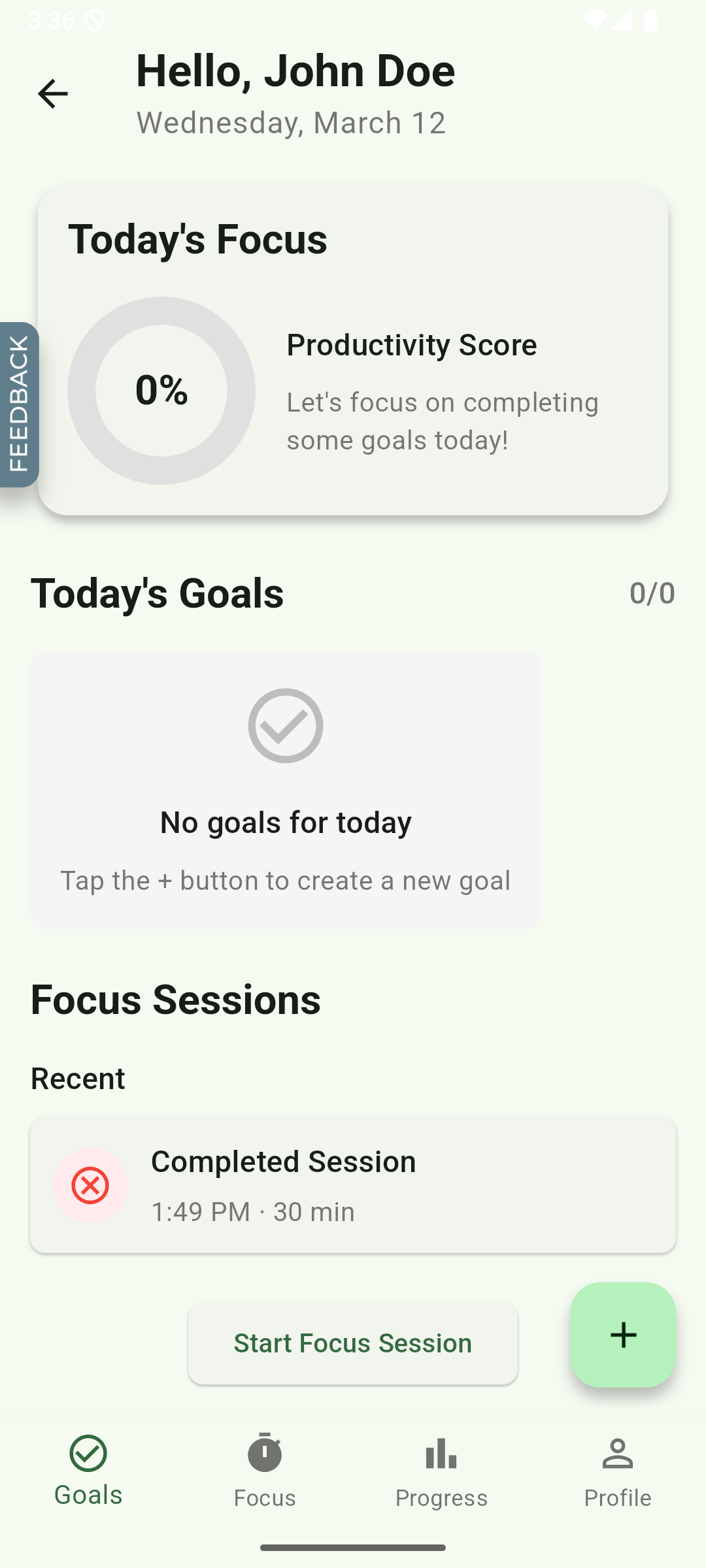Open the Profile tab
The width and height of the screenshot is (706, 1568).
tap(618, 1470)
